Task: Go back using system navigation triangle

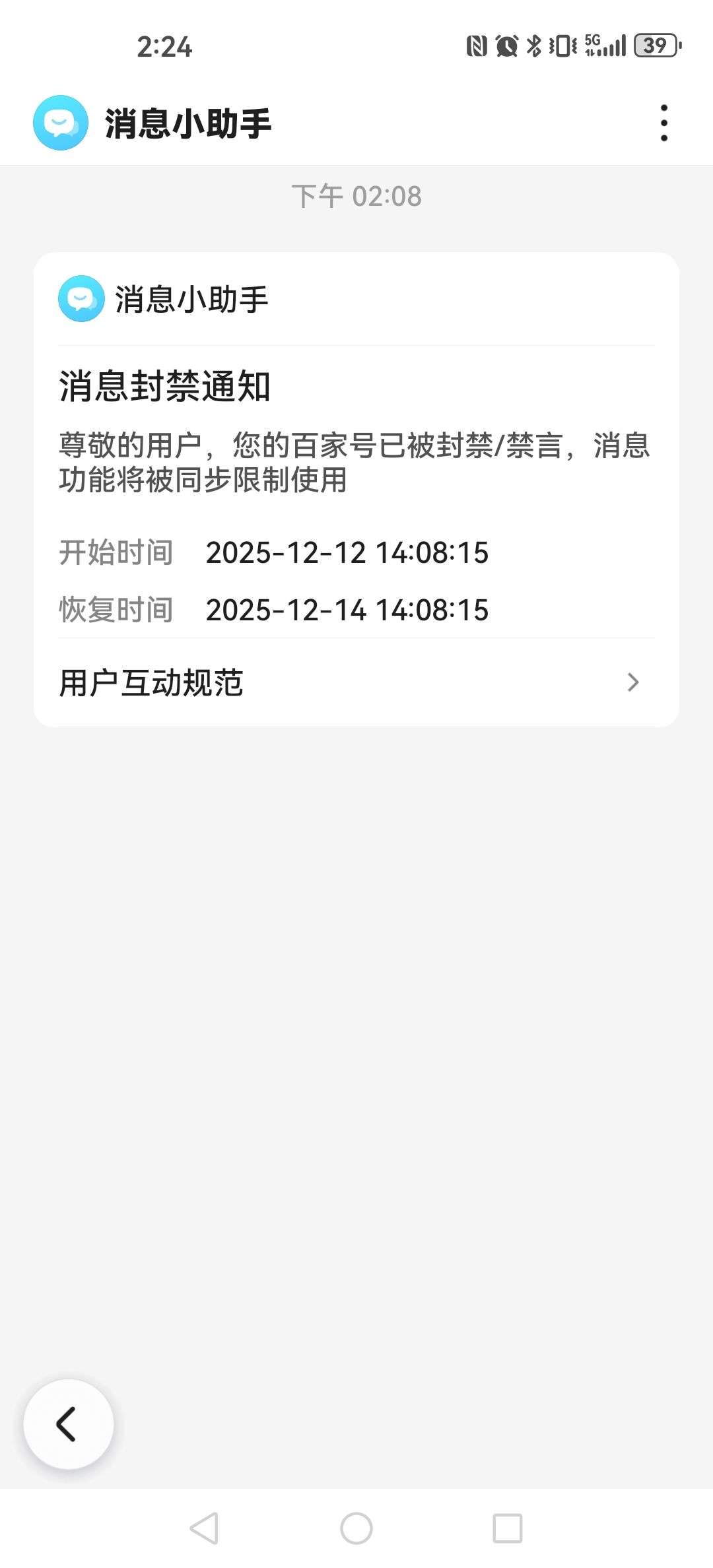Action: pyautogui.click(x=205, y=1528)
